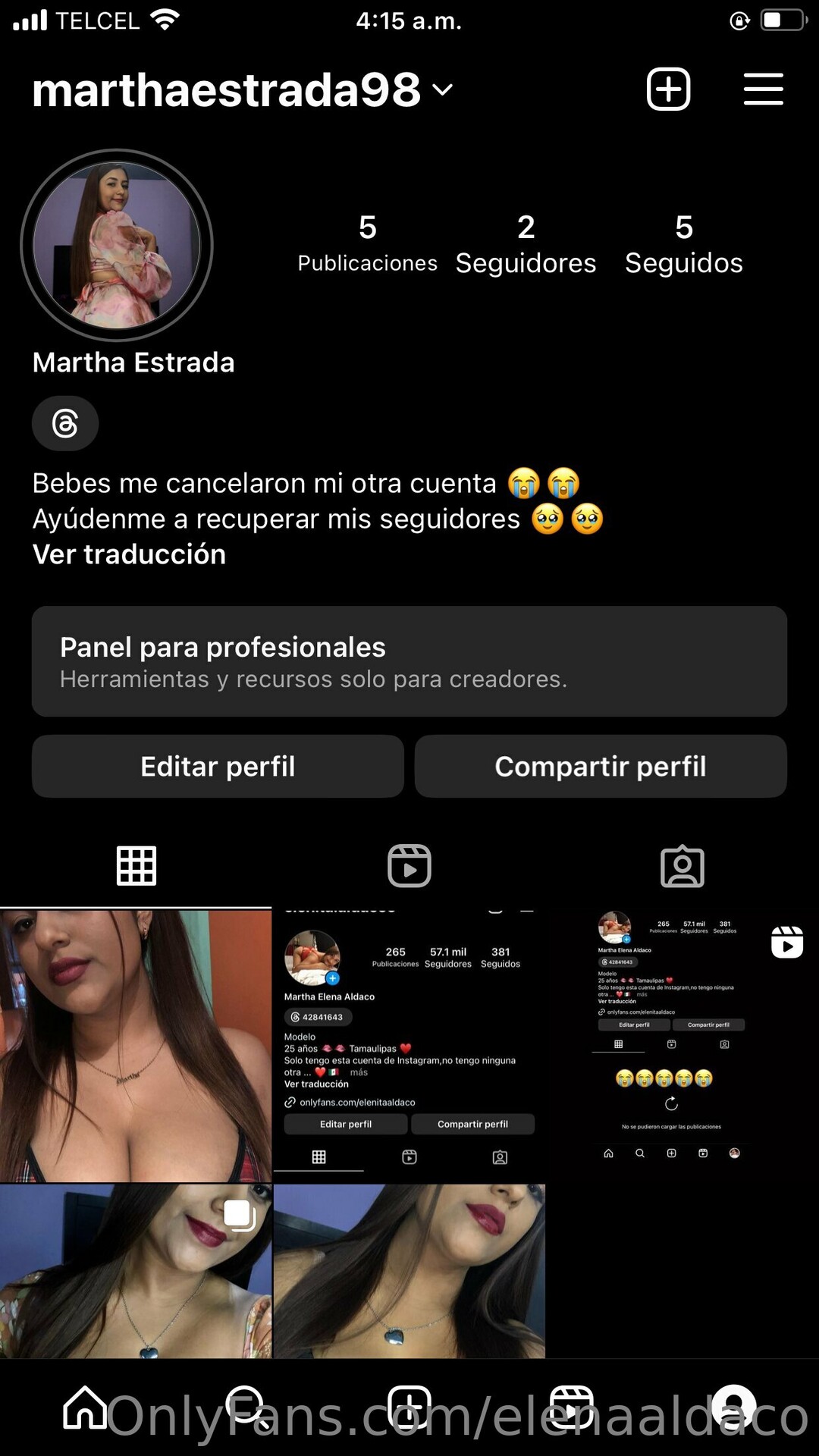Open the Threads badge

point(65,423)
